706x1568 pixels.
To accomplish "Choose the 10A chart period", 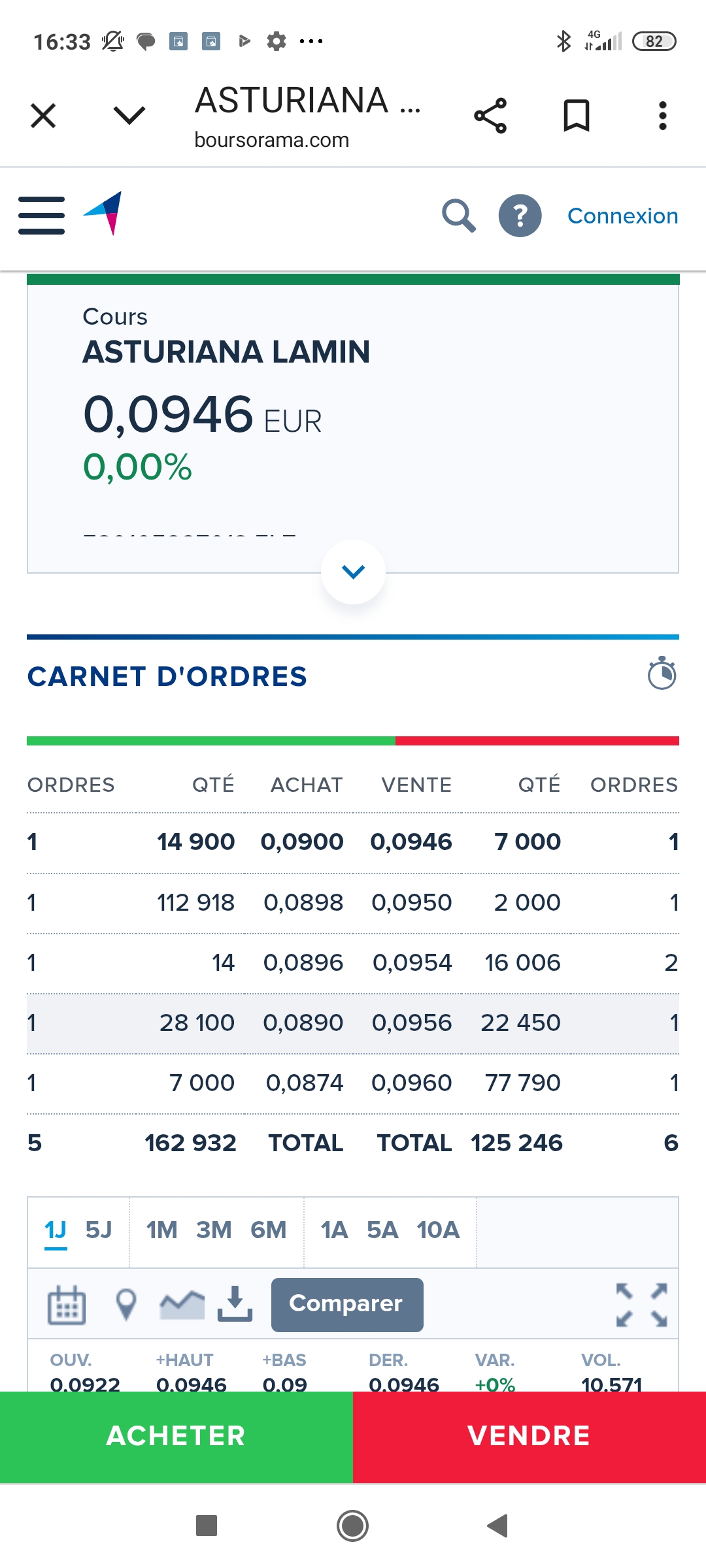I will [x=438, y=1230].
